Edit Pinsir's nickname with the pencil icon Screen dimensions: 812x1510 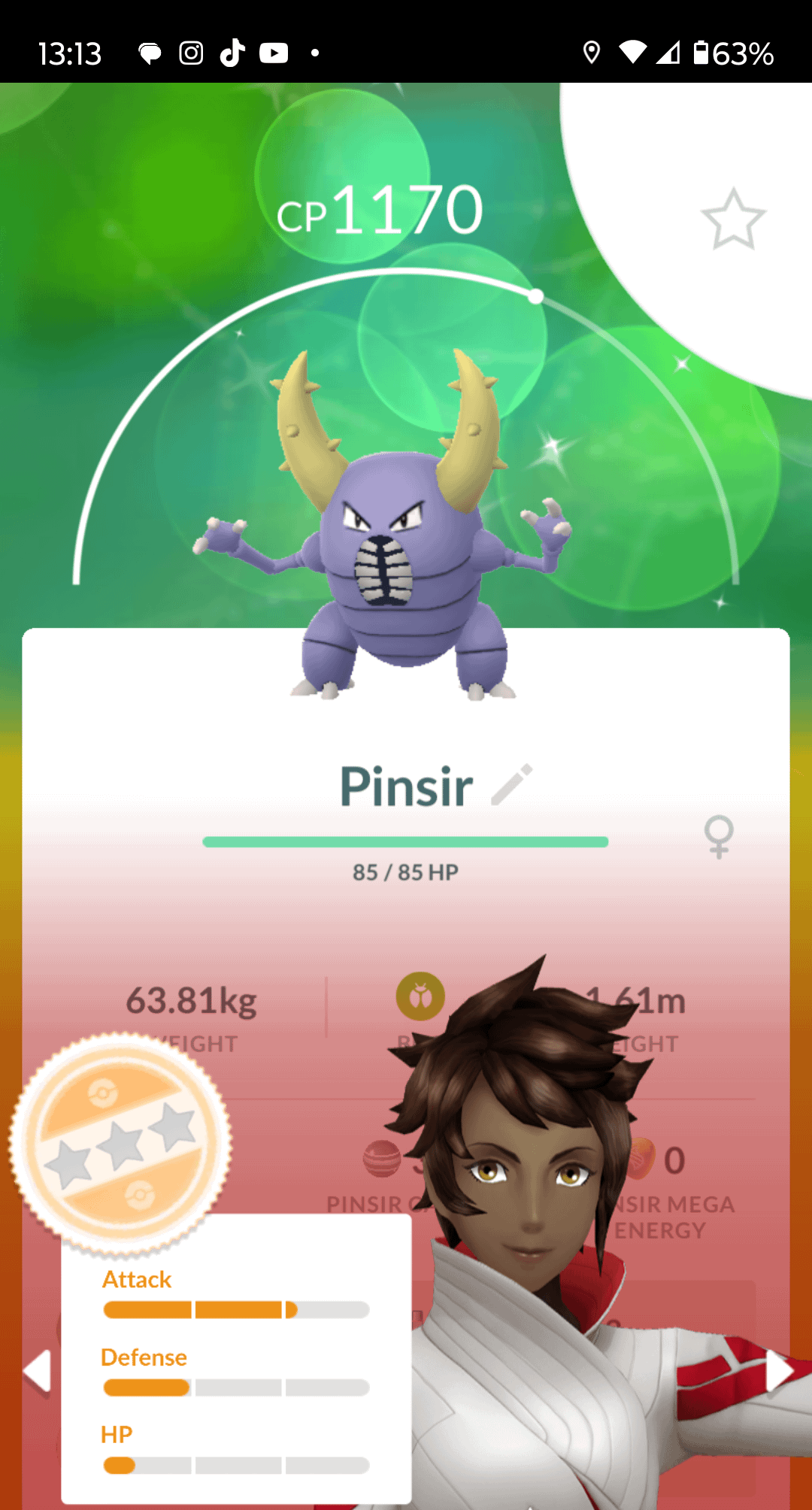pyautogui.click(x=512, y=786)
